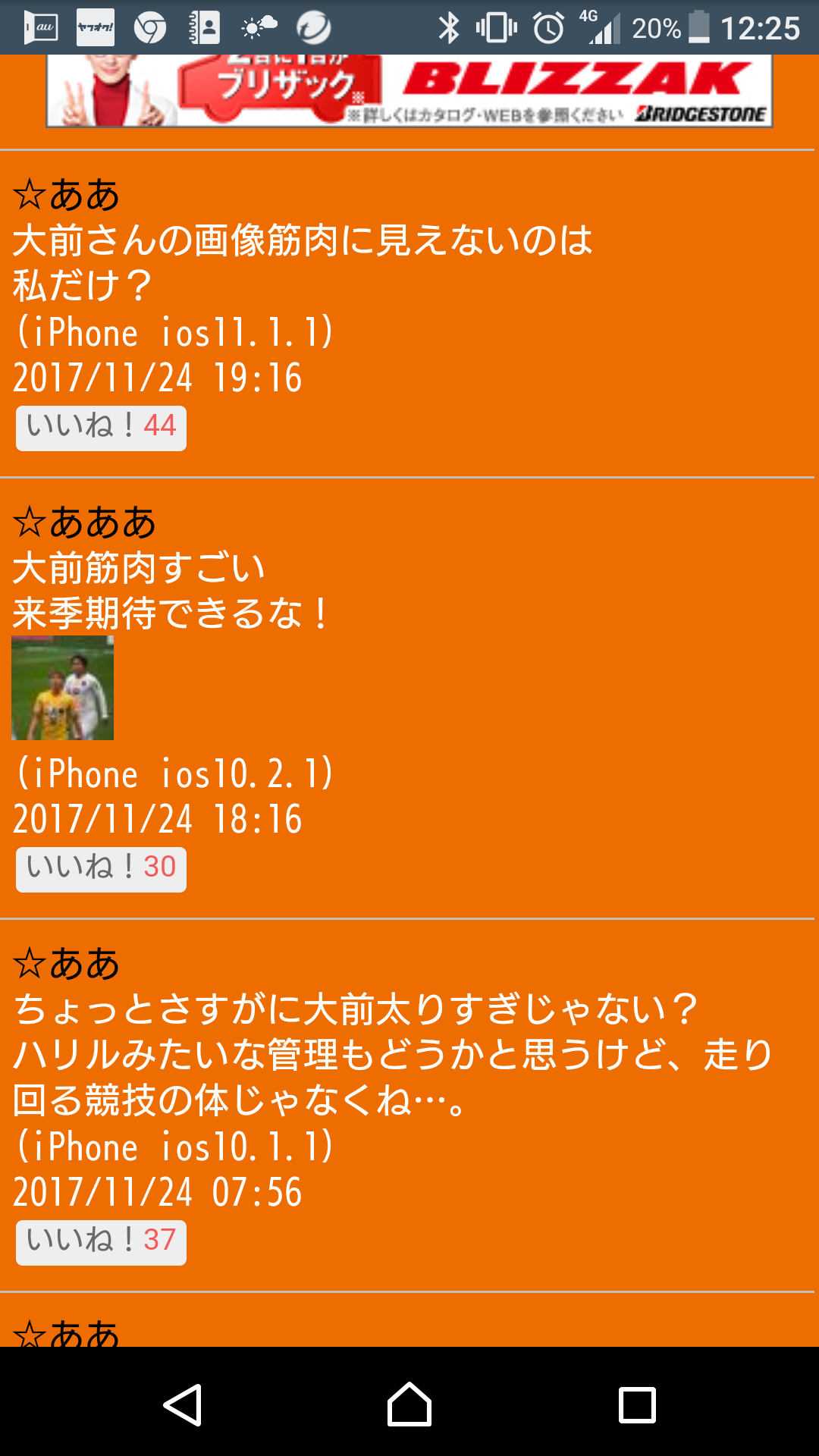Tap いいね！30 on the 18:16 comment
819x1456 pixels.
point(101,869)
